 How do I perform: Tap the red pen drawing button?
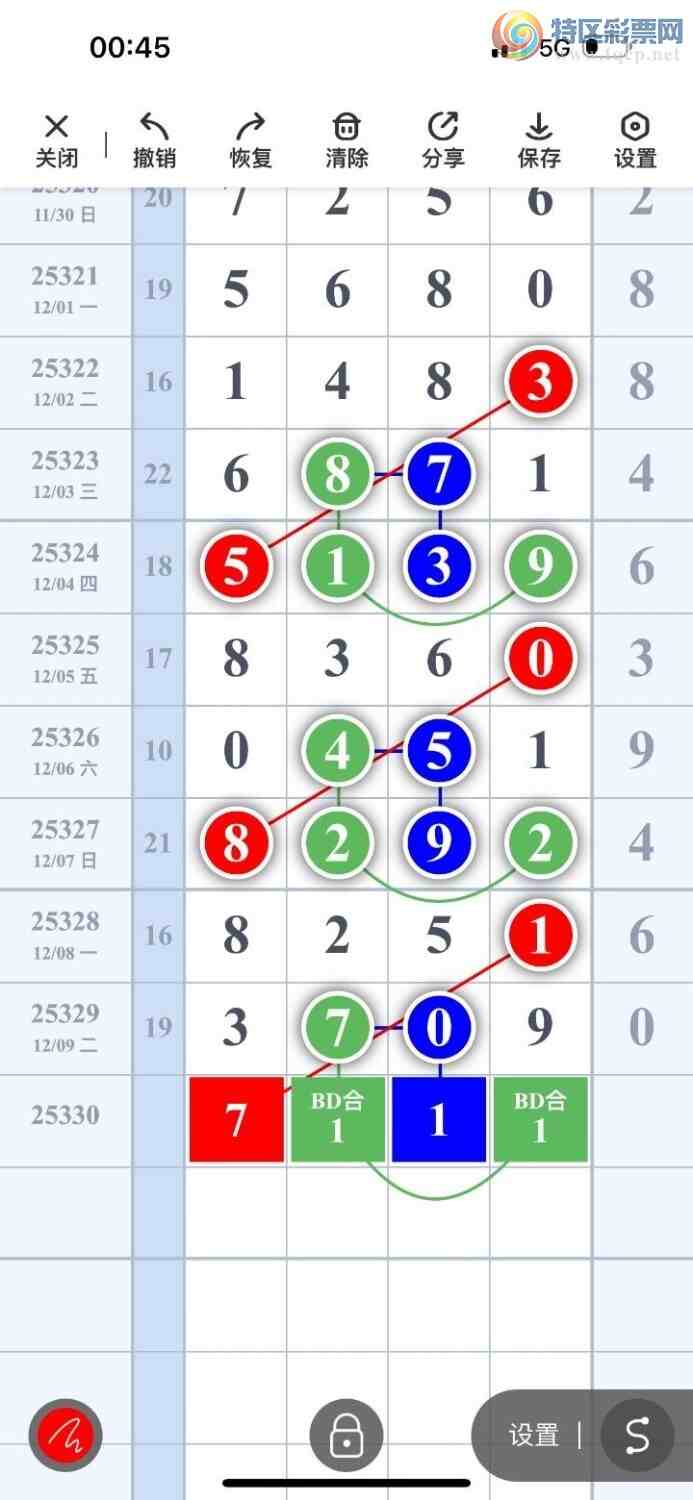65,1437
